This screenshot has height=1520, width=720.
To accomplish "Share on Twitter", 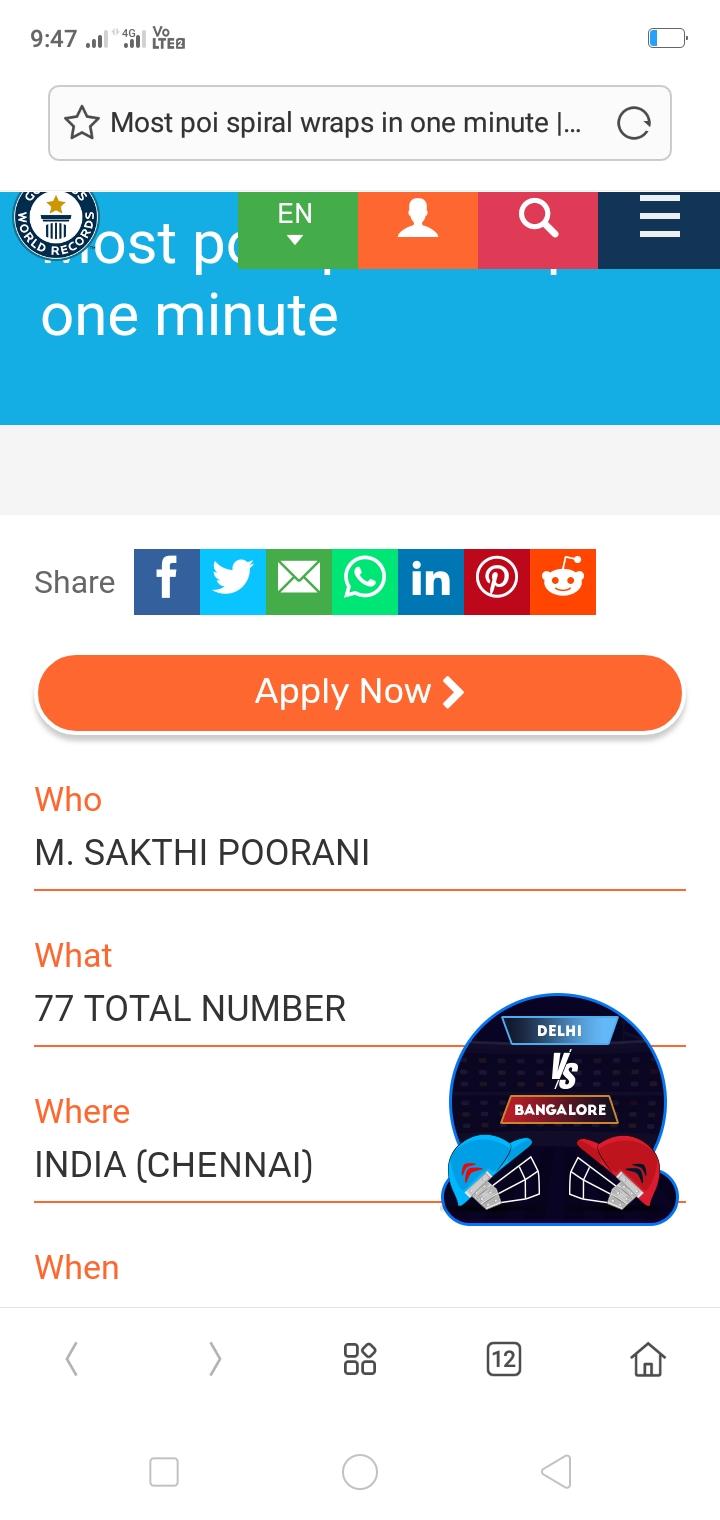I will [x=233, y=581].
